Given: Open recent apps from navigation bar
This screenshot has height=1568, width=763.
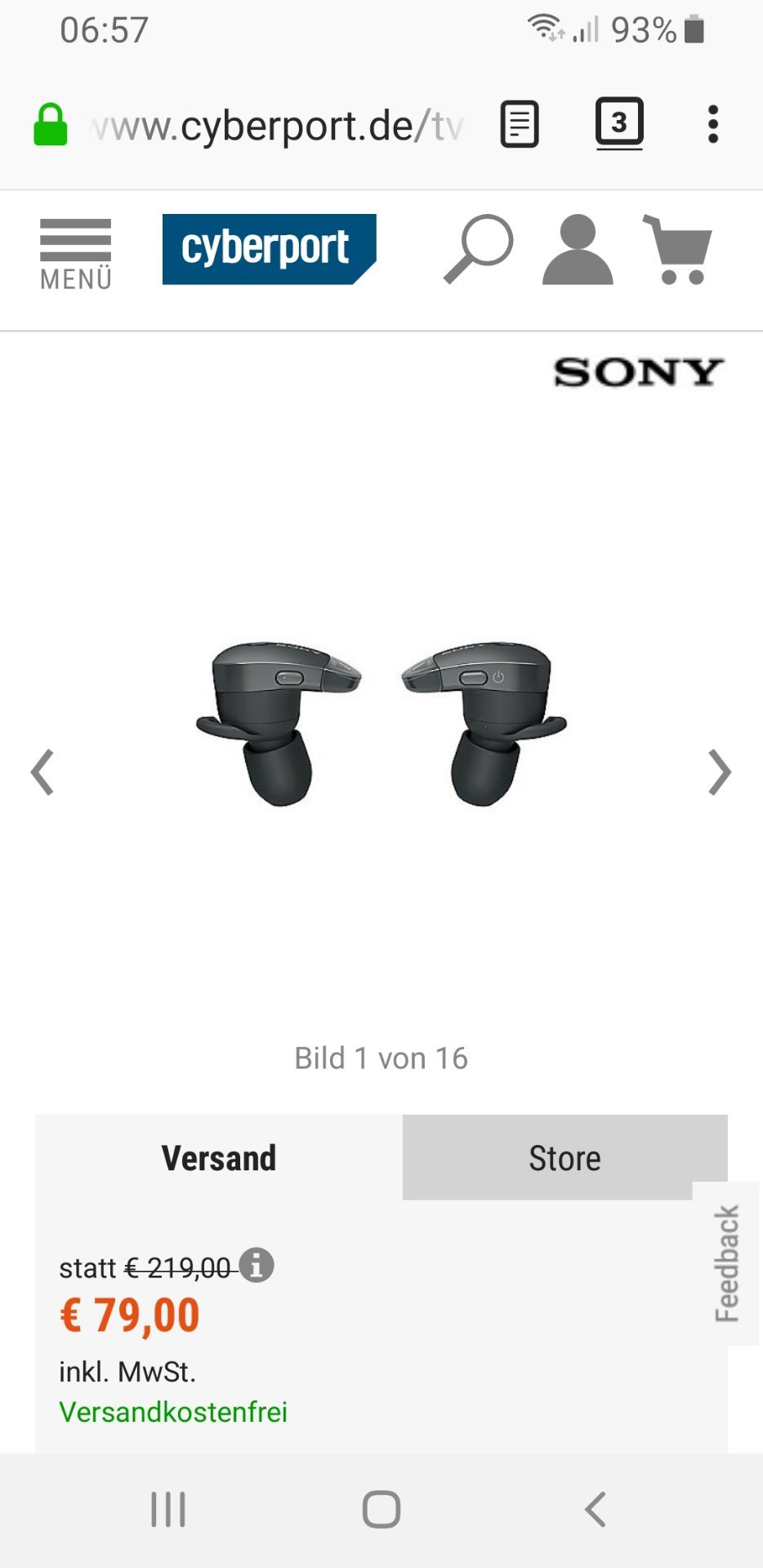Looking at the screenshot, I should point(168,1509).
